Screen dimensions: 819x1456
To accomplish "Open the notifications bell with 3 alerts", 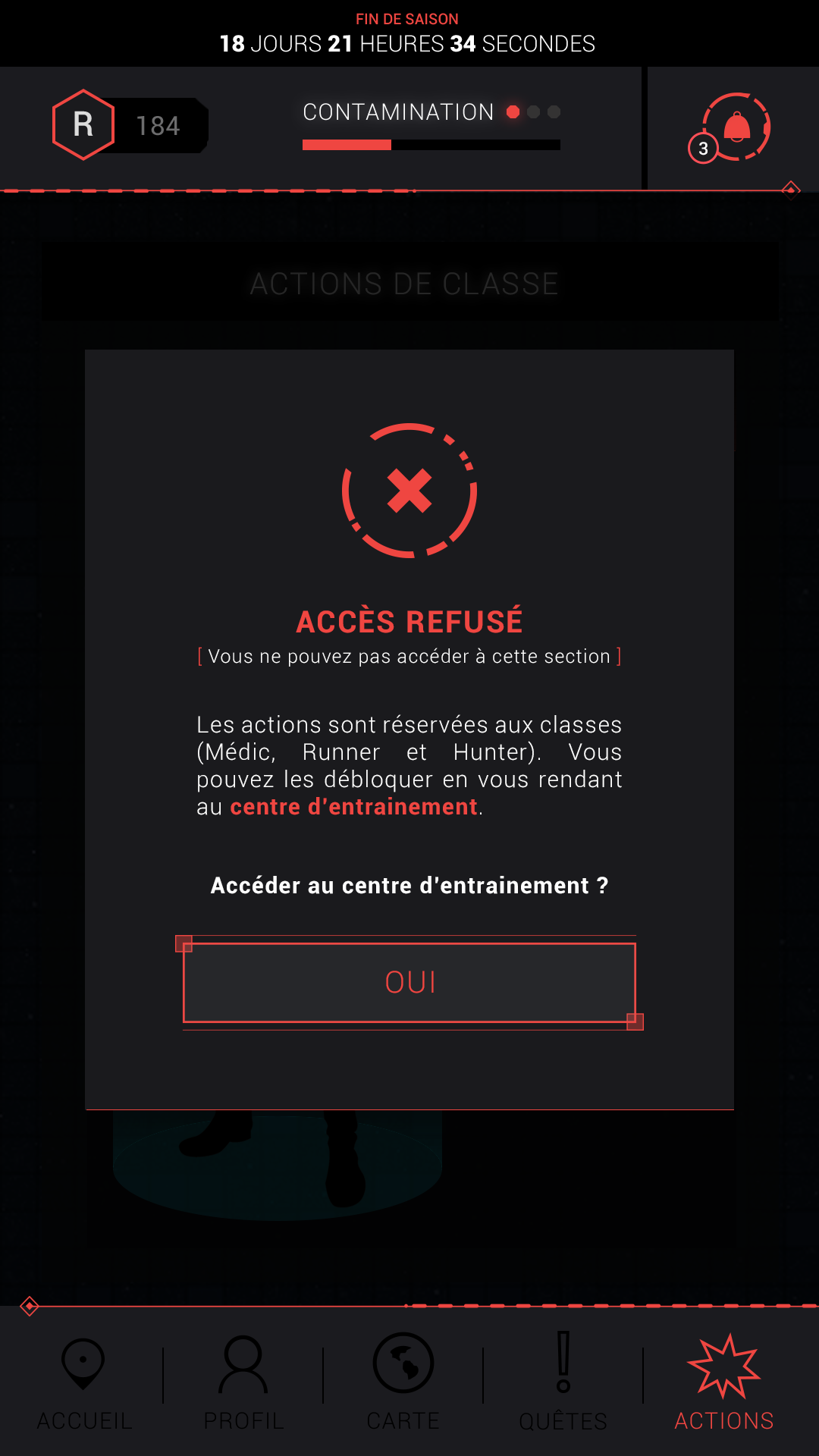I will coord(731,127).
